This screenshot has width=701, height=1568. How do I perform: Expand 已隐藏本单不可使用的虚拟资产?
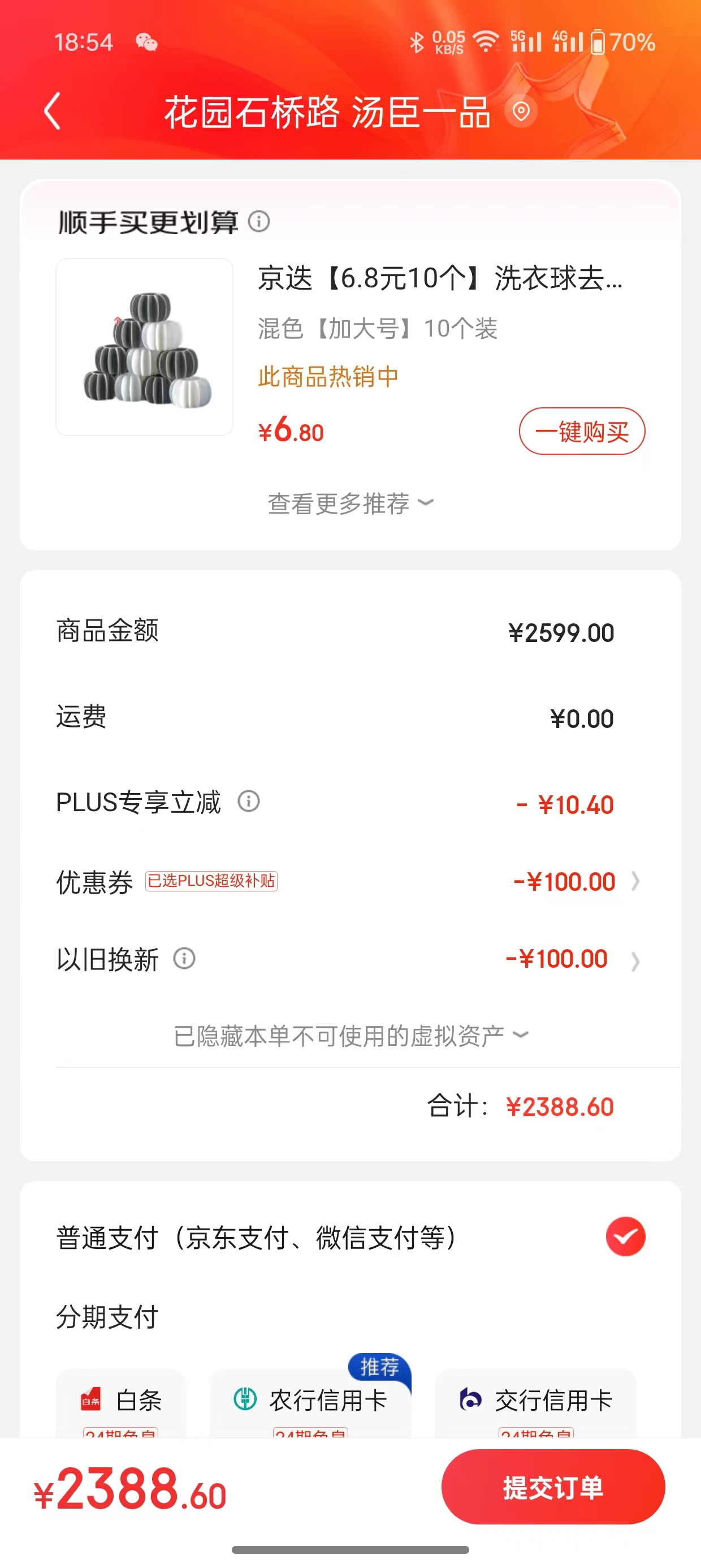[350, 1033]
